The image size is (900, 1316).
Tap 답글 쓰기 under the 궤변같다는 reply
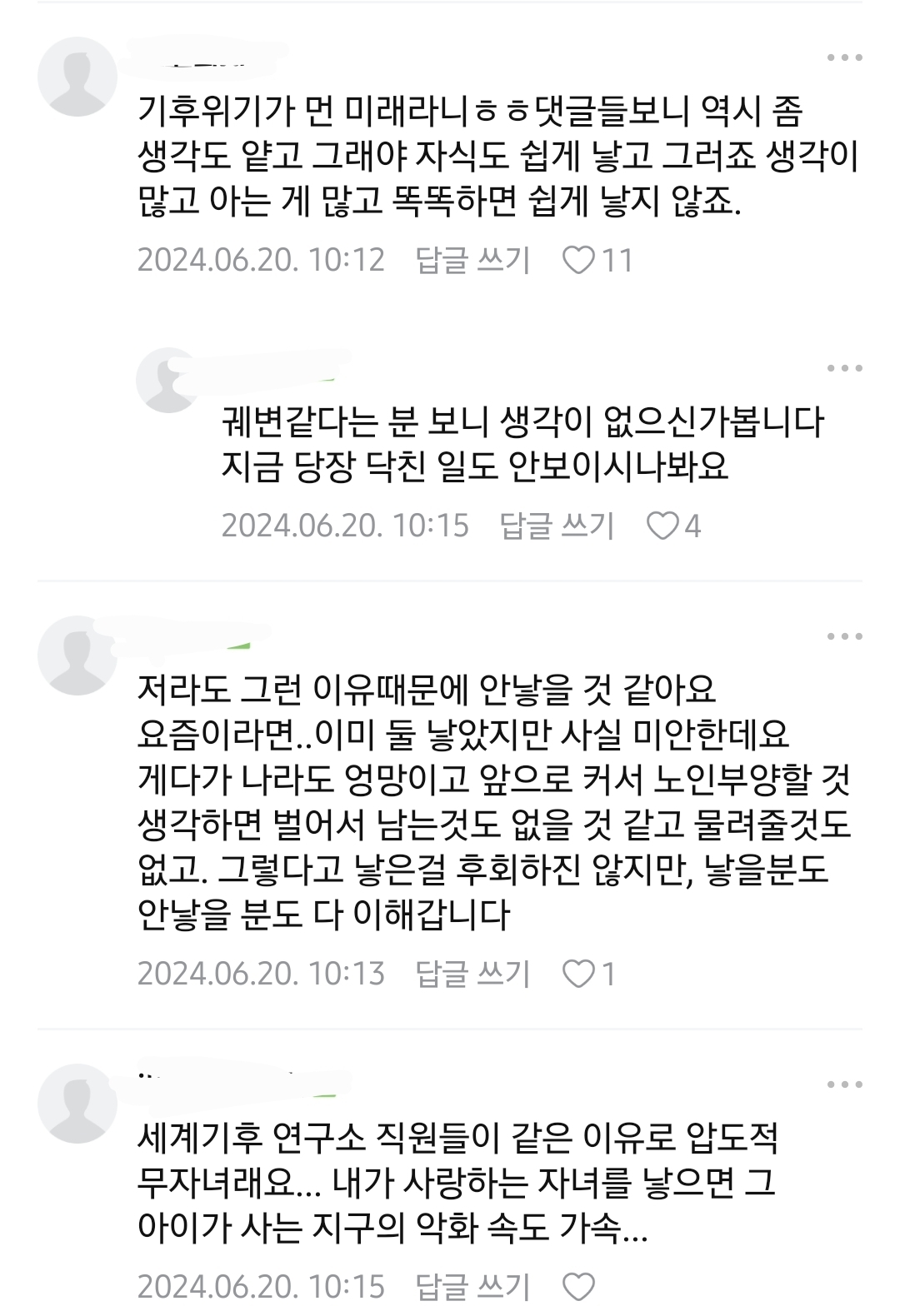tap(557, 526)
